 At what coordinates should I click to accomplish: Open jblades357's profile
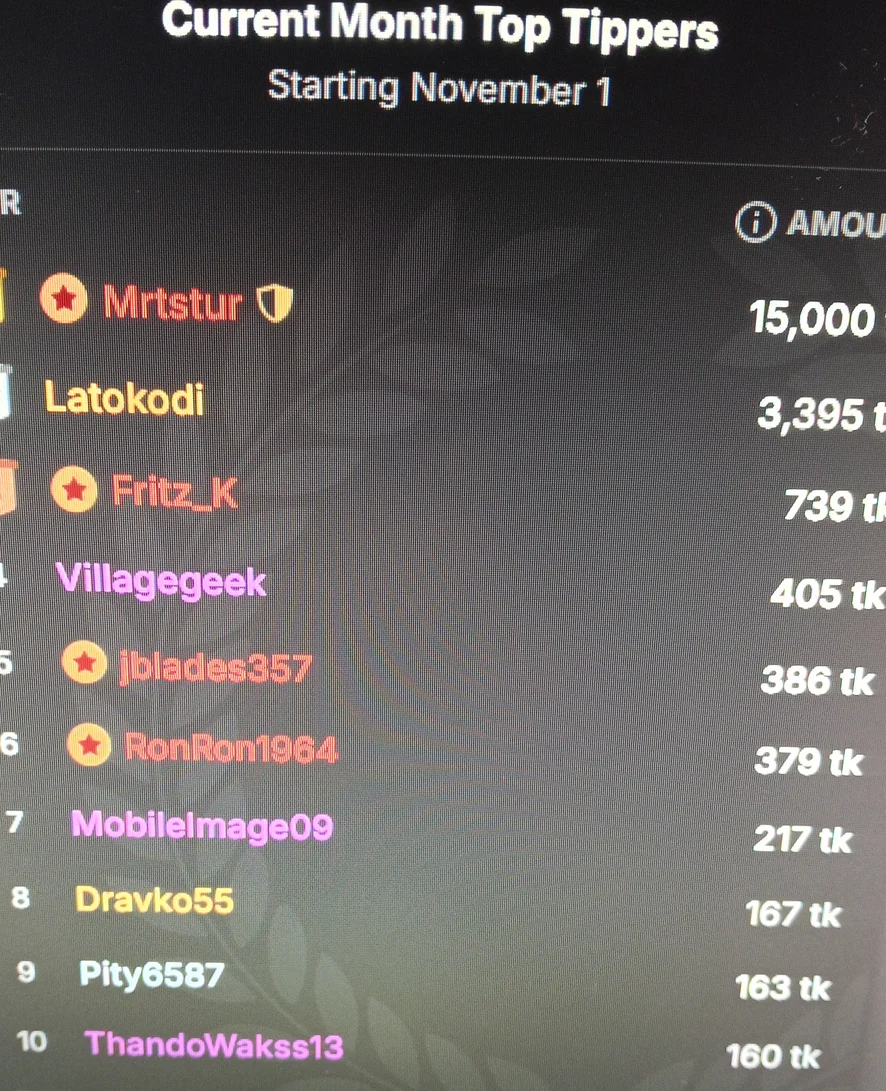pos(215,668)
